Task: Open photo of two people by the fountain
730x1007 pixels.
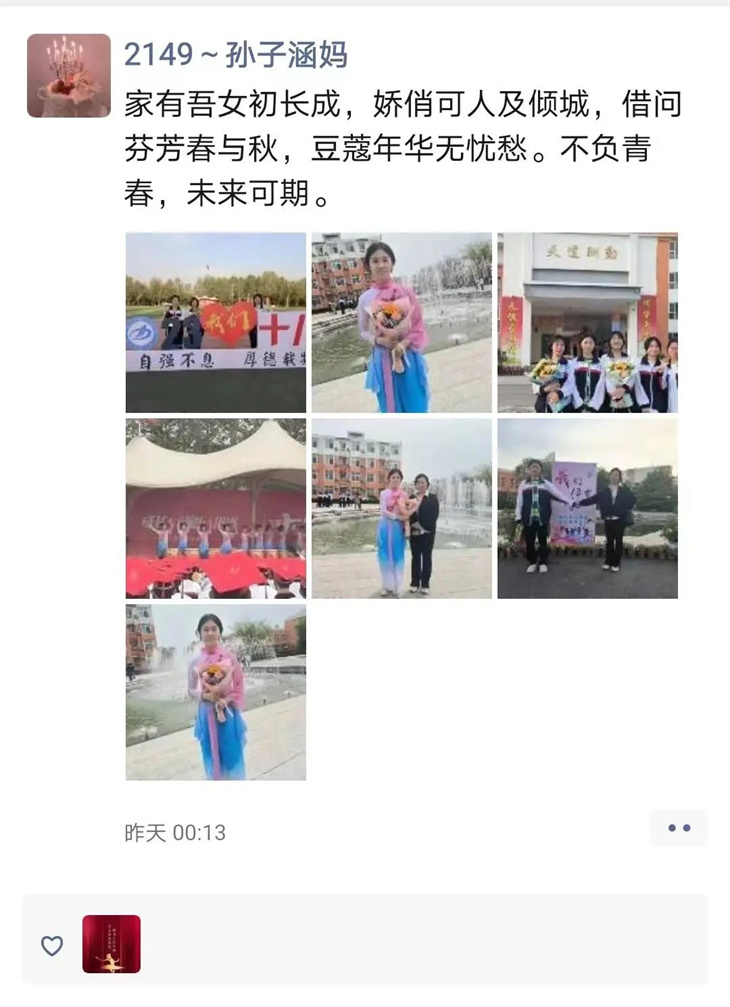Action: click(401, 508)
